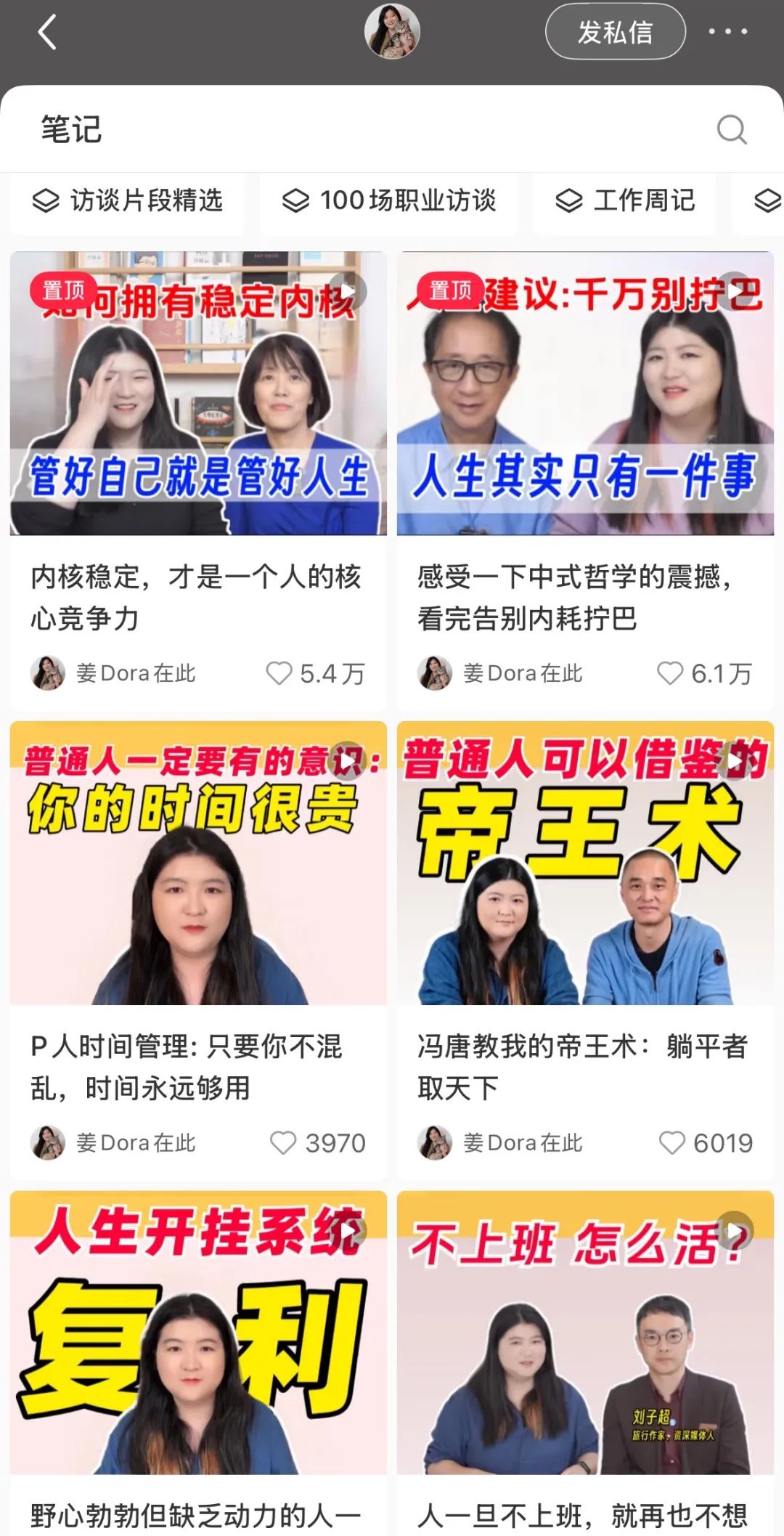
Task: Like the first pinned note showing 5.4万
Action: pyautogui.click(x=279, y=674)
